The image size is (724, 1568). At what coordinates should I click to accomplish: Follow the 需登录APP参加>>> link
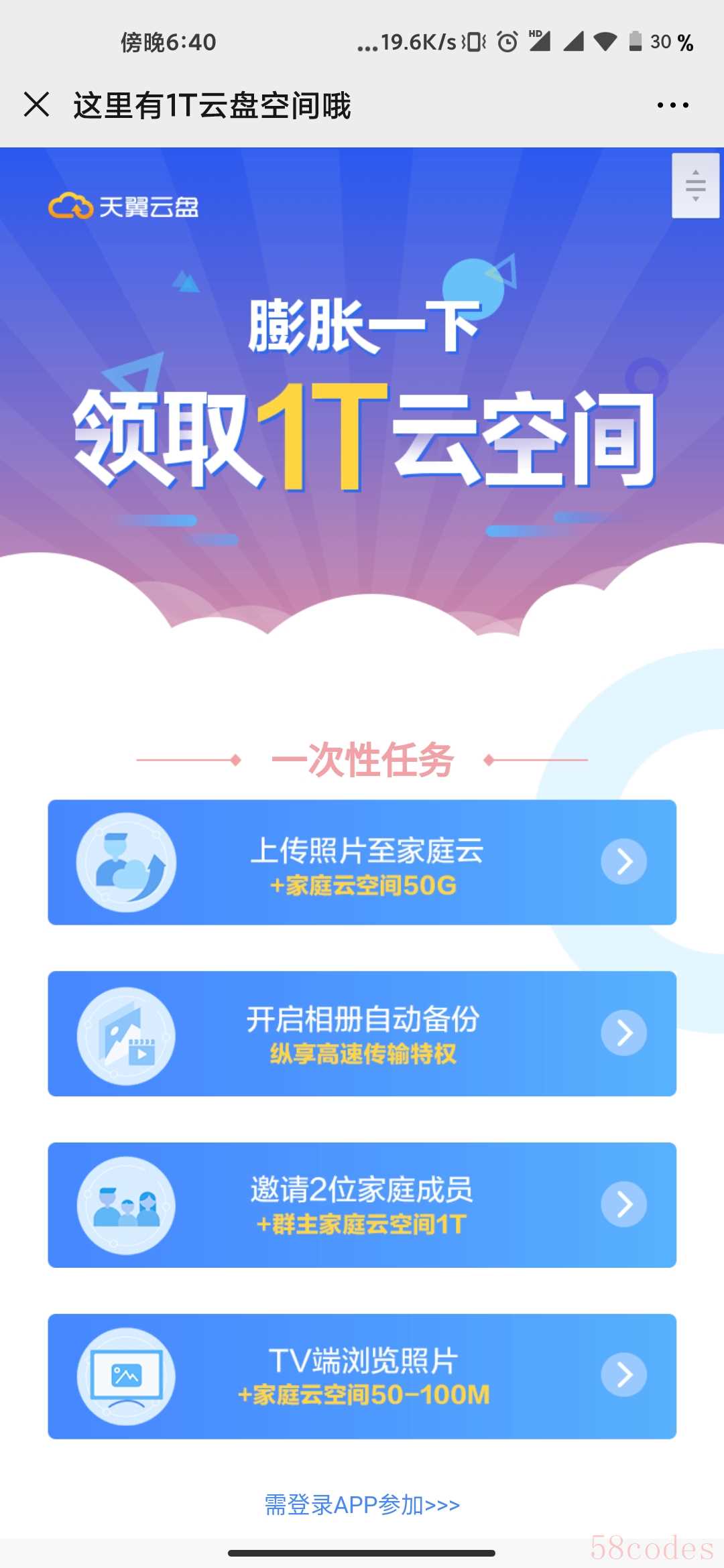pyautogui.click(x=362, y=1505)
